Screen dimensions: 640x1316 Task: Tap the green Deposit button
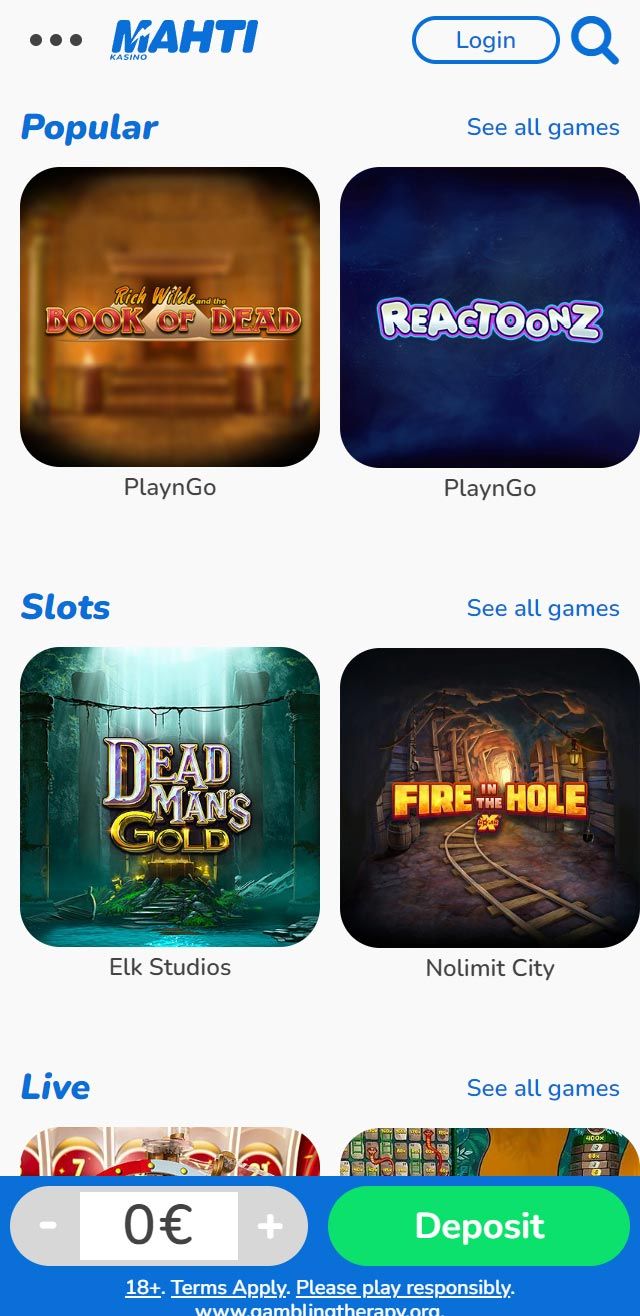point(479,1226)
